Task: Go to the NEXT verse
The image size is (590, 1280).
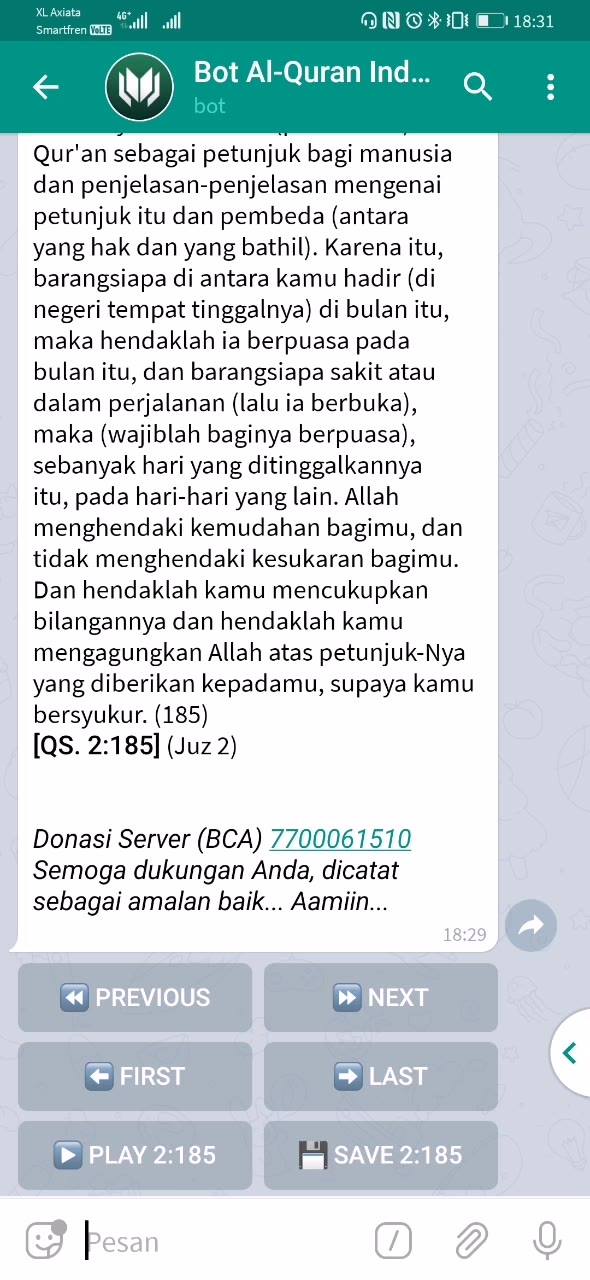Action: click(381, 997)
